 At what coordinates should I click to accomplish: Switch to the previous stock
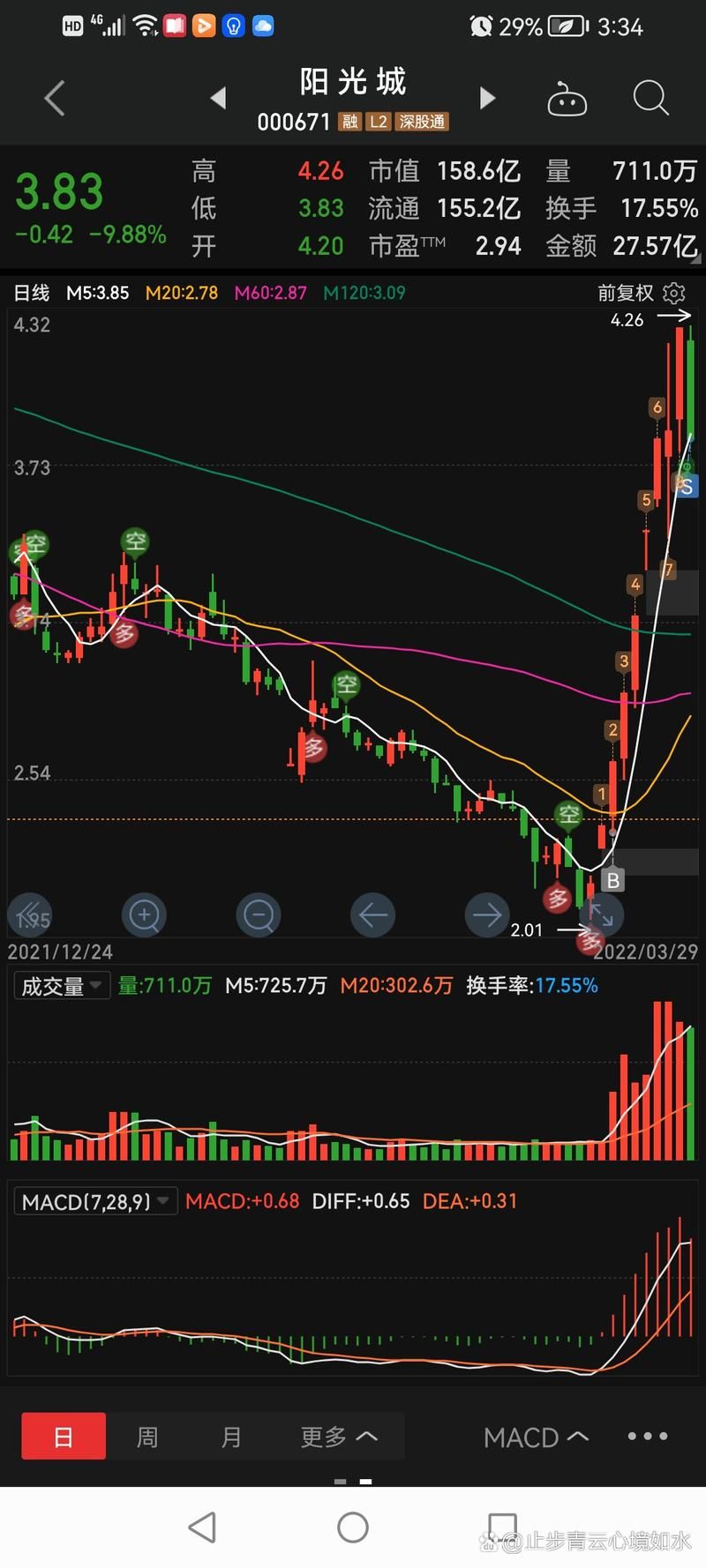click(x=219, y=98)
